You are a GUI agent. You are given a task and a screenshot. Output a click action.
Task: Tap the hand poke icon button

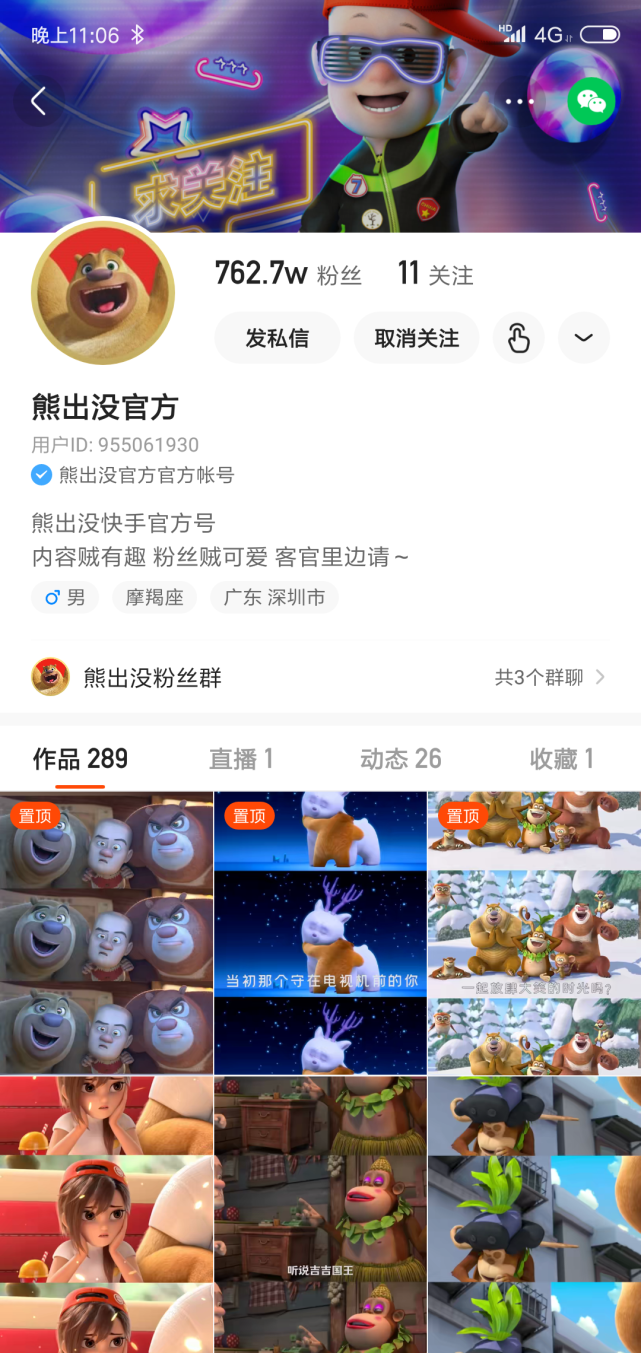pos(518,338)
